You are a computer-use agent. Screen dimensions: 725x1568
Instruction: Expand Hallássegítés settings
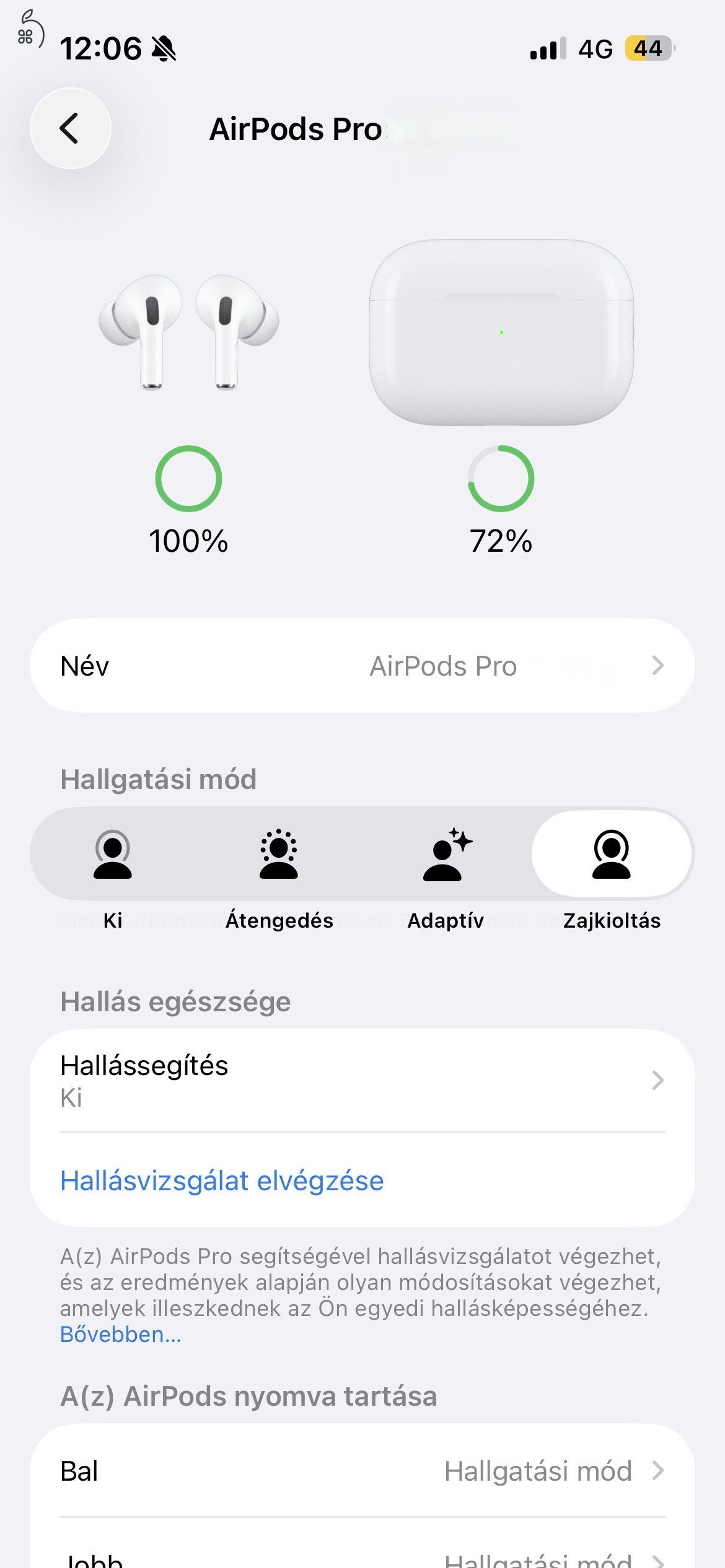pyautogui.click(x=362, y=1081)
